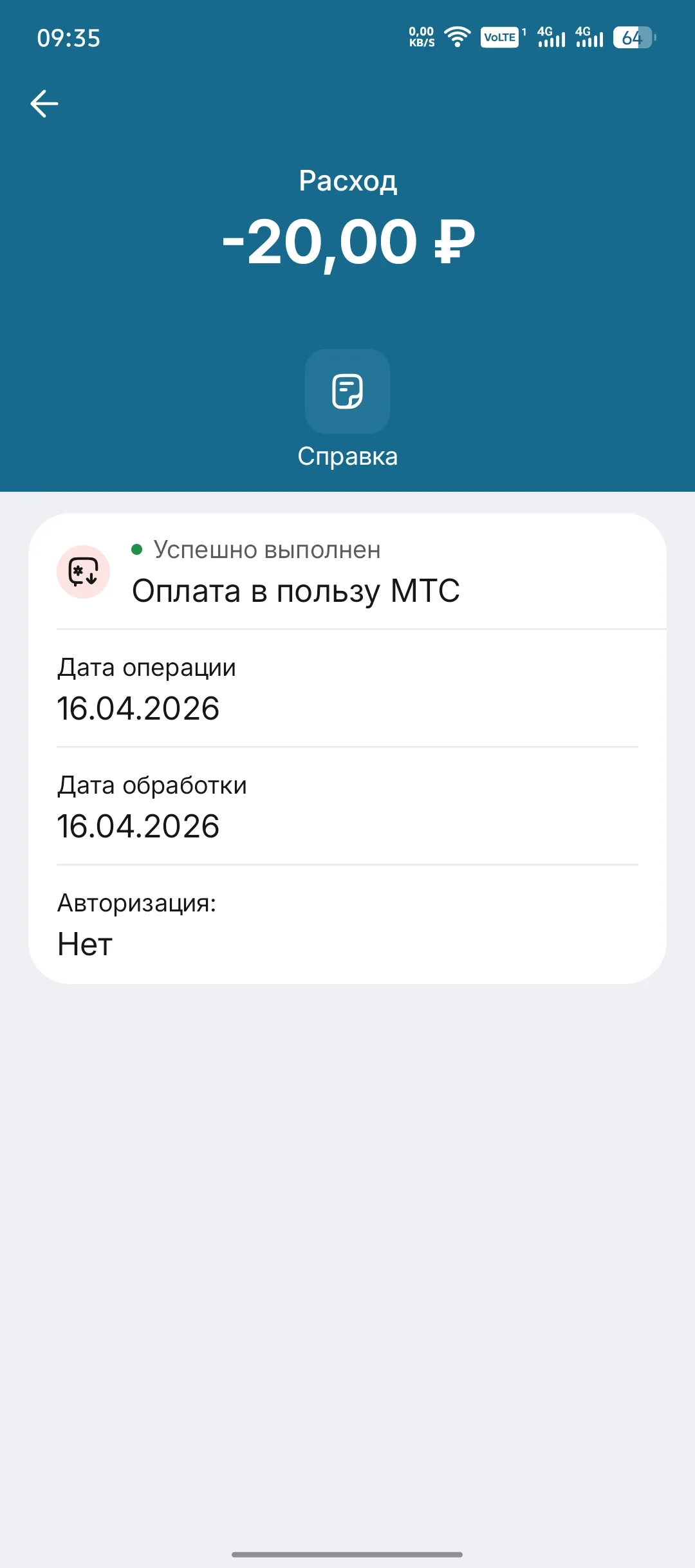Image resolution: width=695 pixels, height=1568 pixels.
Task: Open the Справка receipt button
Action: (x=347, y=391)
